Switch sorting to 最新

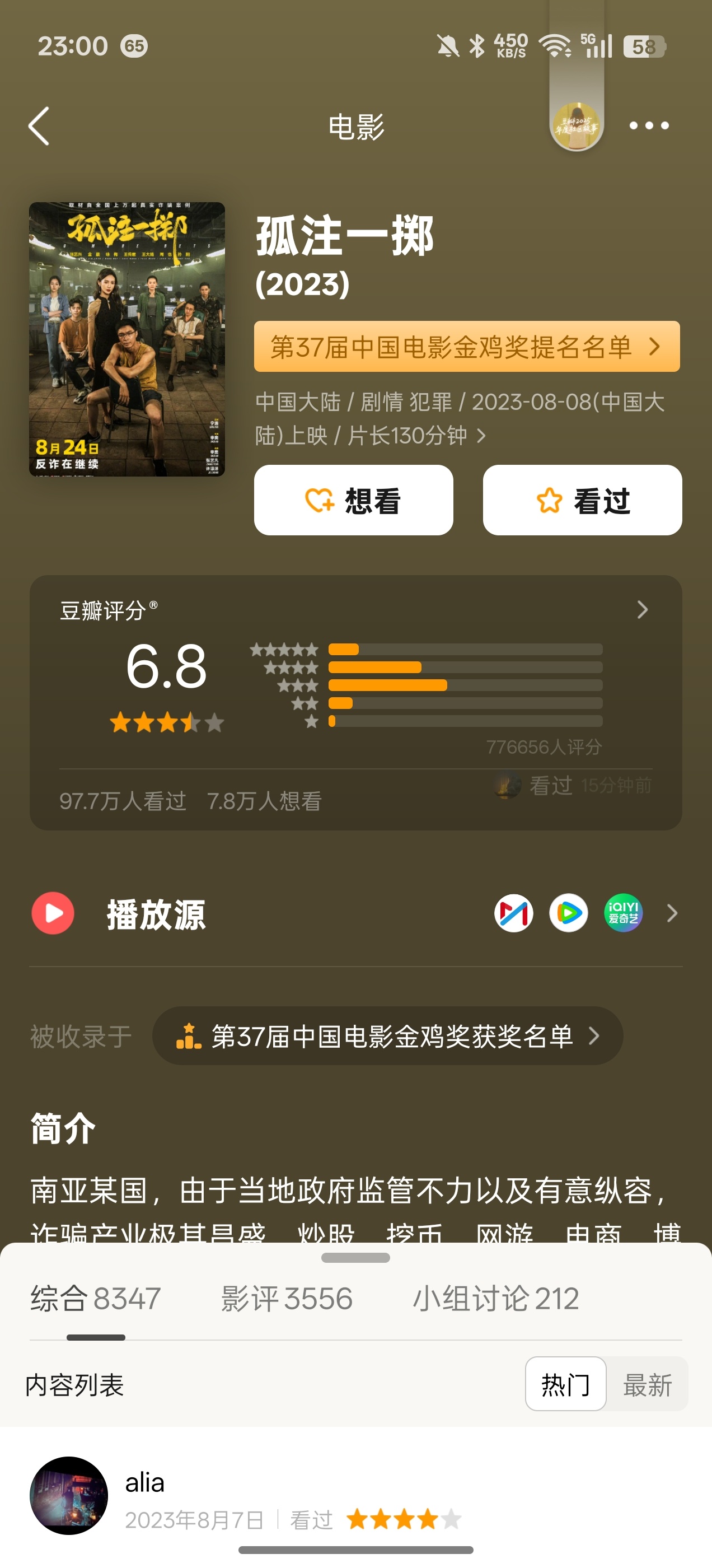pyautogui.click(x=647, y=1383)
